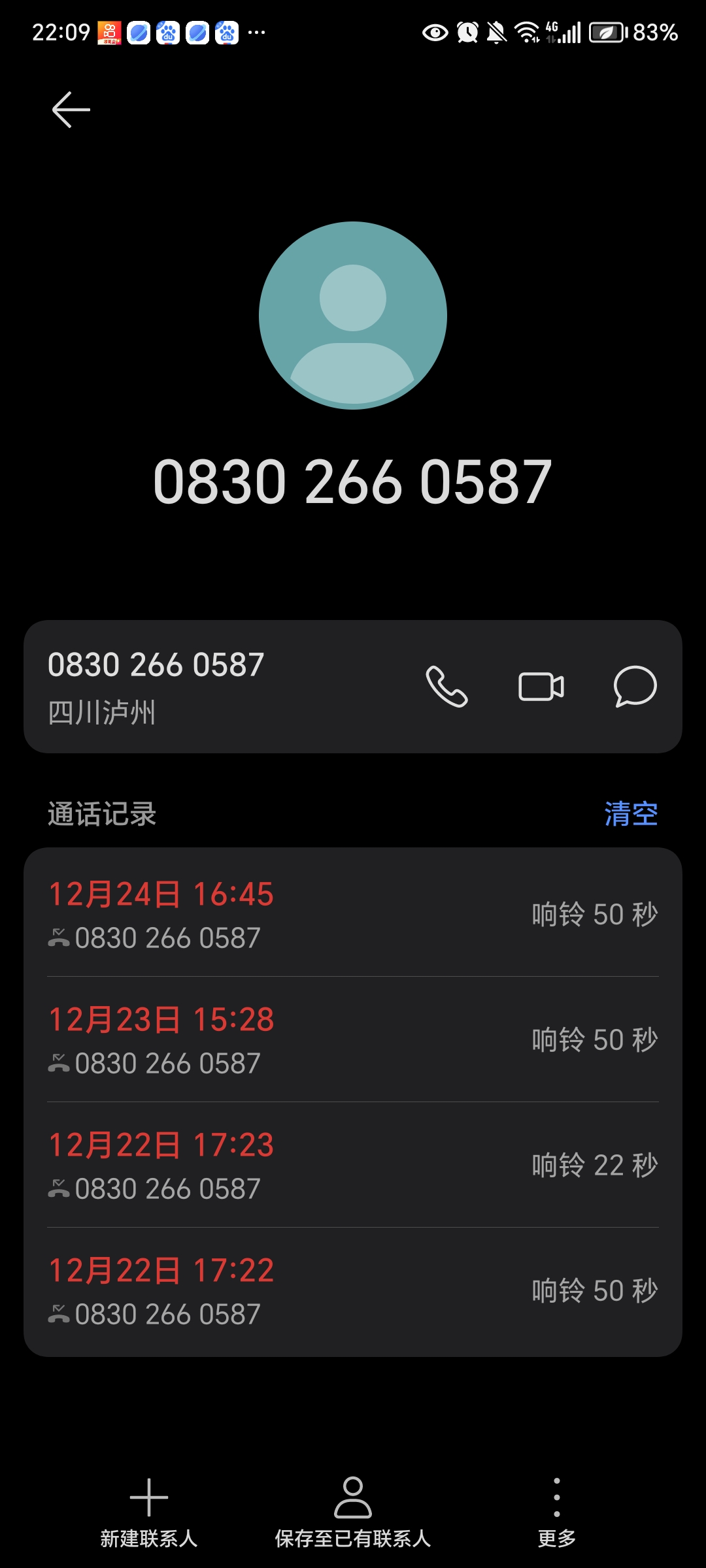Tap the contact avatar picture
The height and width of the screenshot is (1568, 706).
point(353,316)
